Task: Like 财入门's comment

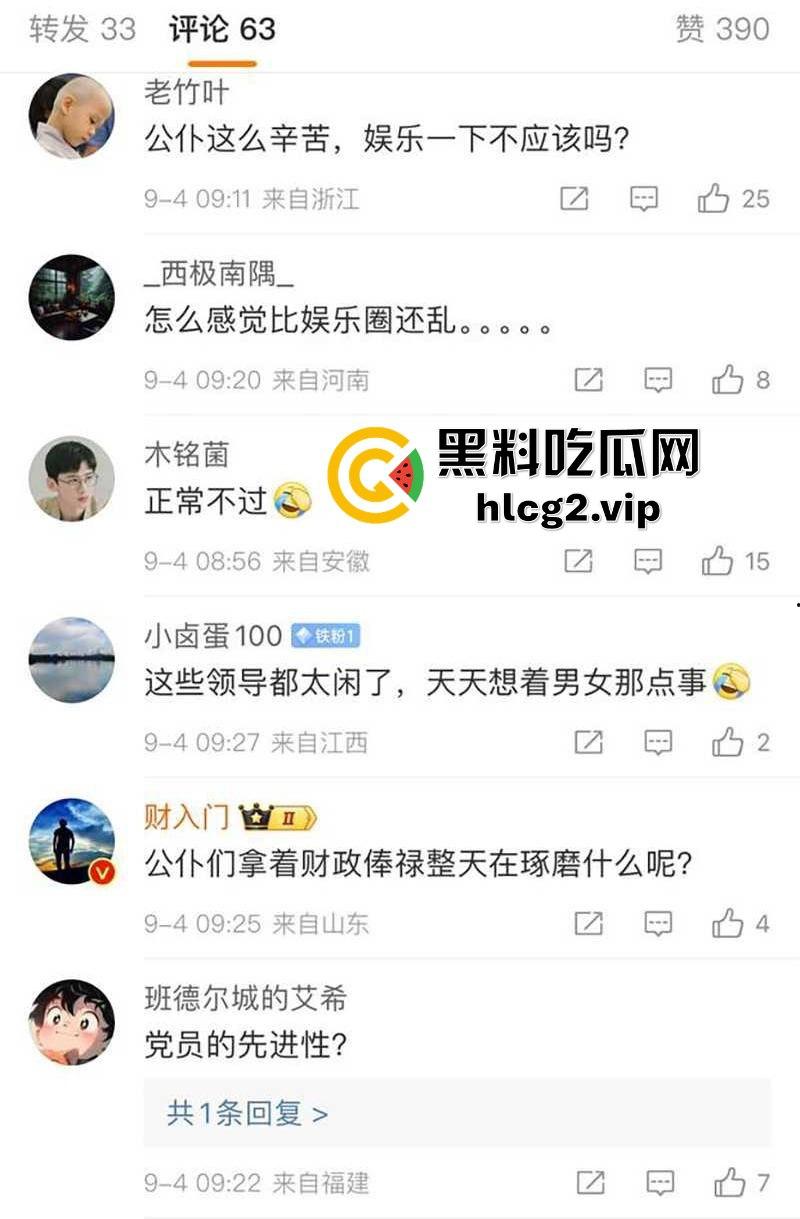Action: pyautogui.click(x=727, y=923)
